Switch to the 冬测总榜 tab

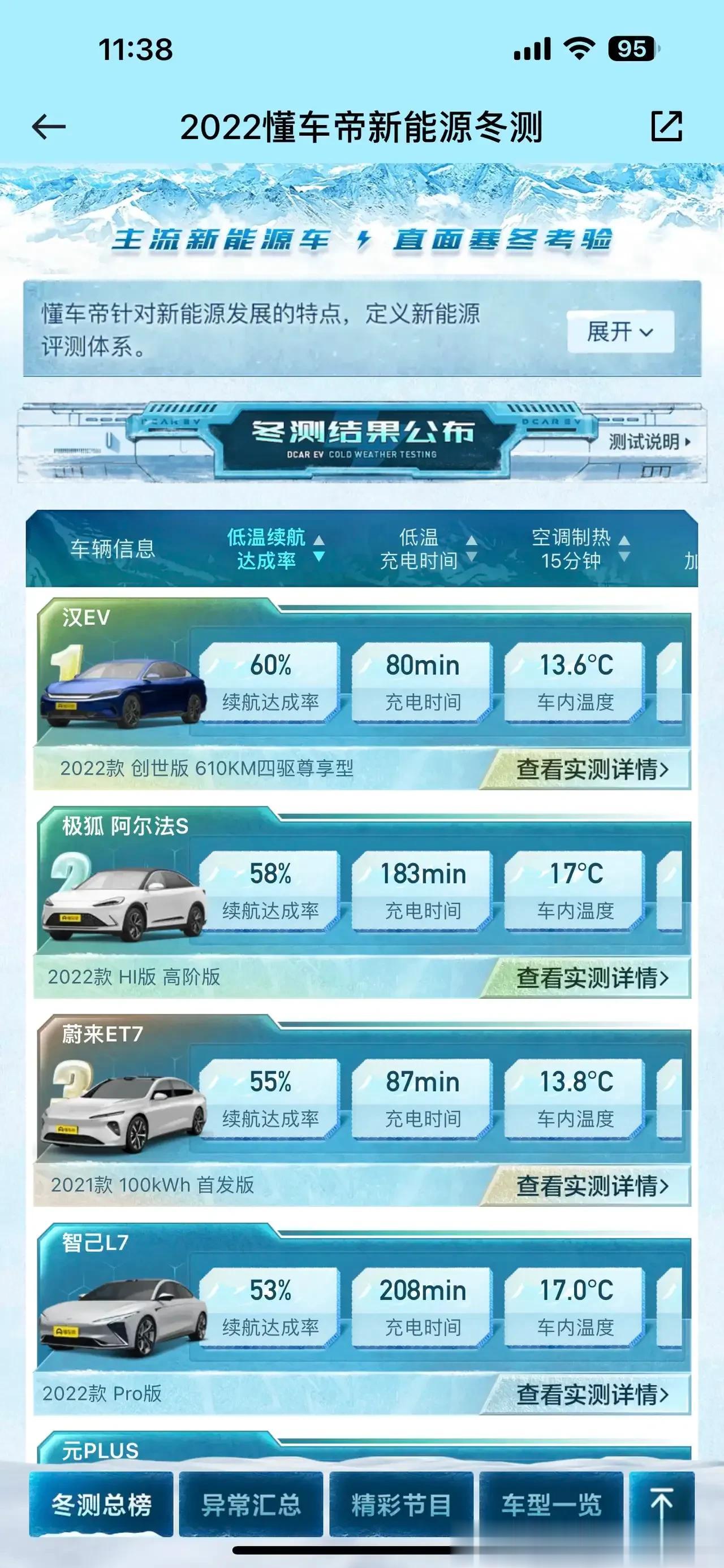(x=101, y=1505)
